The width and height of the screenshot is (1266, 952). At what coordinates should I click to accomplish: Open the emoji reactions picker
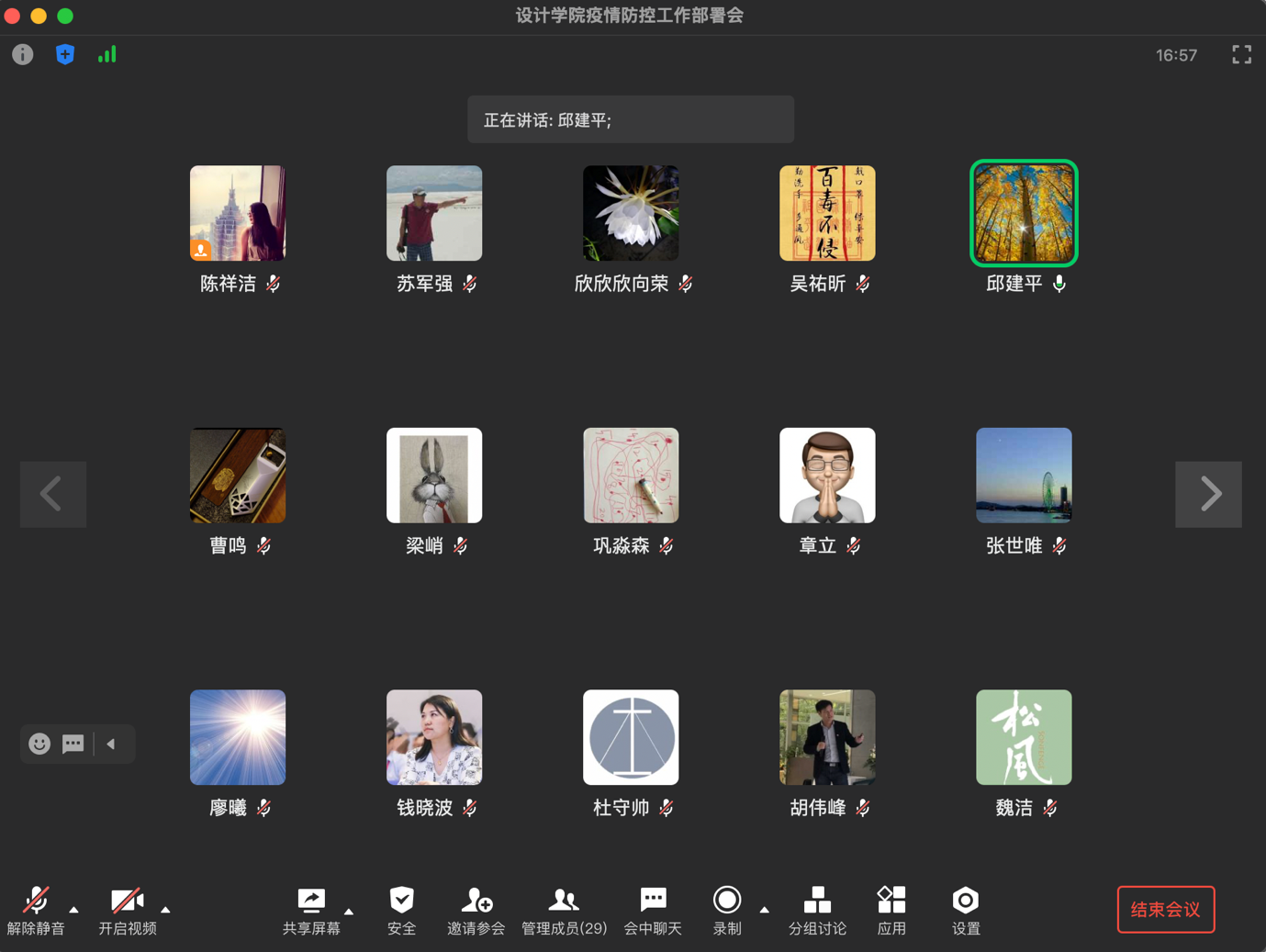pyautogui.click(x=39, y=744)
